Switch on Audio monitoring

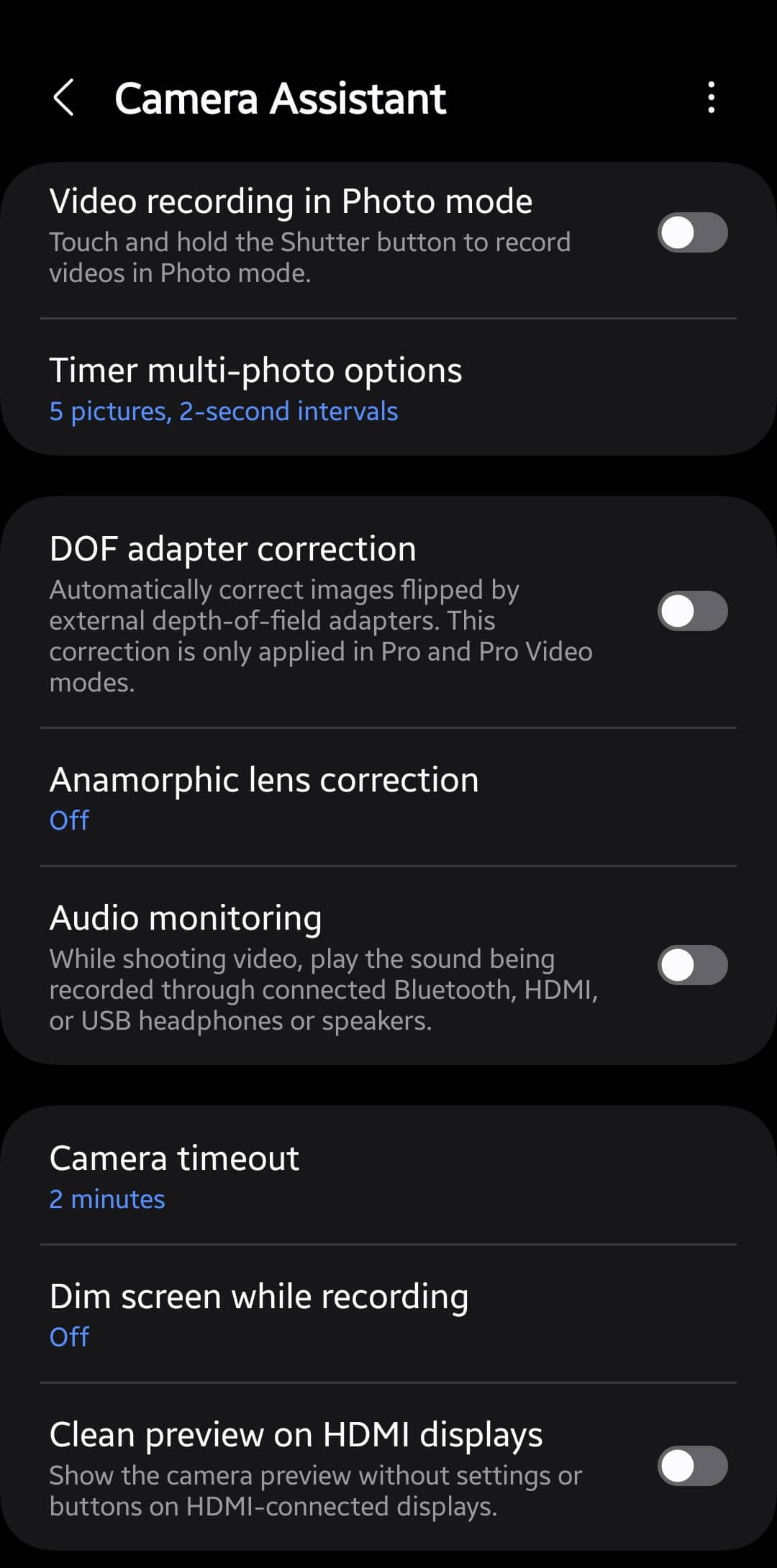[692, 965]
